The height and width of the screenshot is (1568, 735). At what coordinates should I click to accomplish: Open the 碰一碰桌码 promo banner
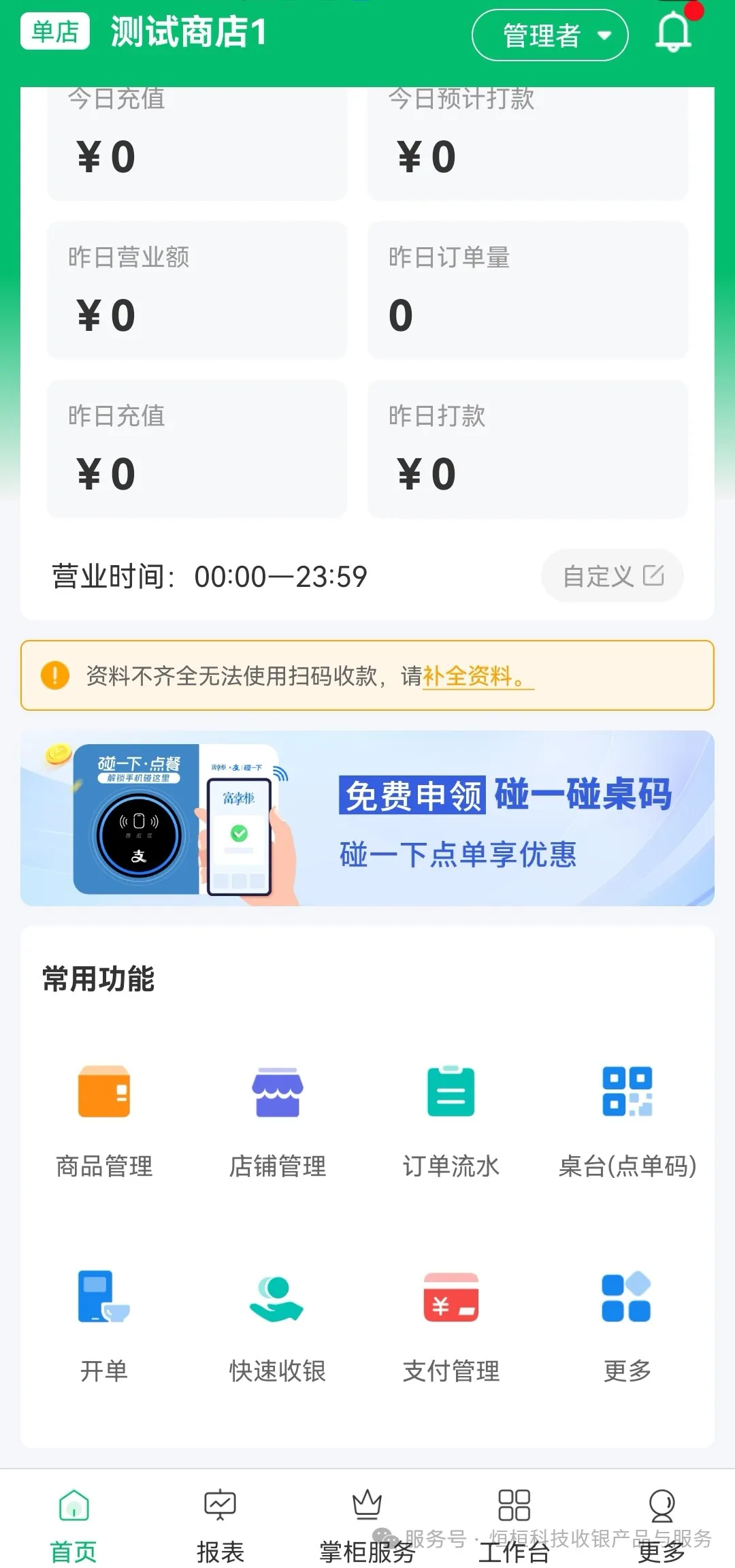pos(367,817)
